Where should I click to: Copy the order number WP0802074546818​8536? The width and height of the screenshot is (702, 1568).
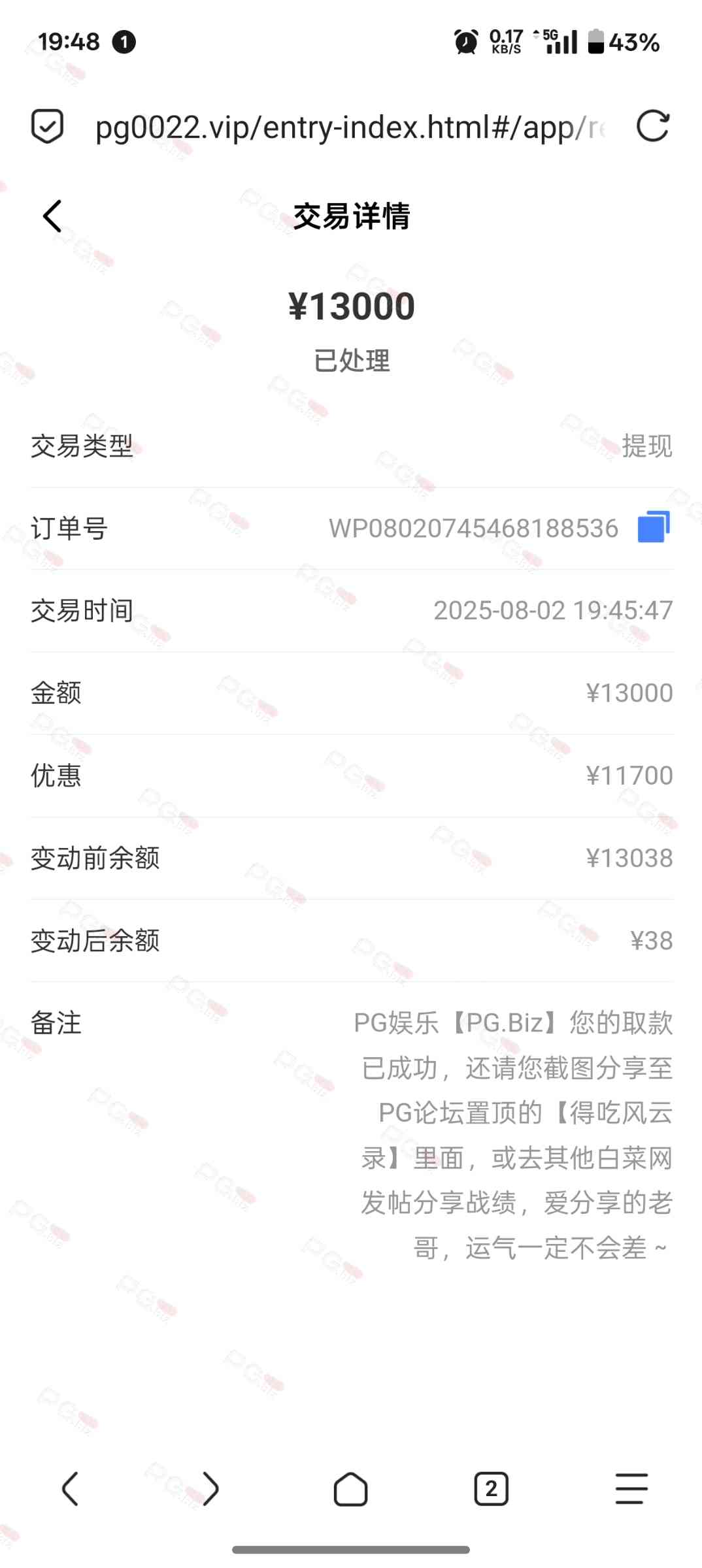click(x=654, y=527)
